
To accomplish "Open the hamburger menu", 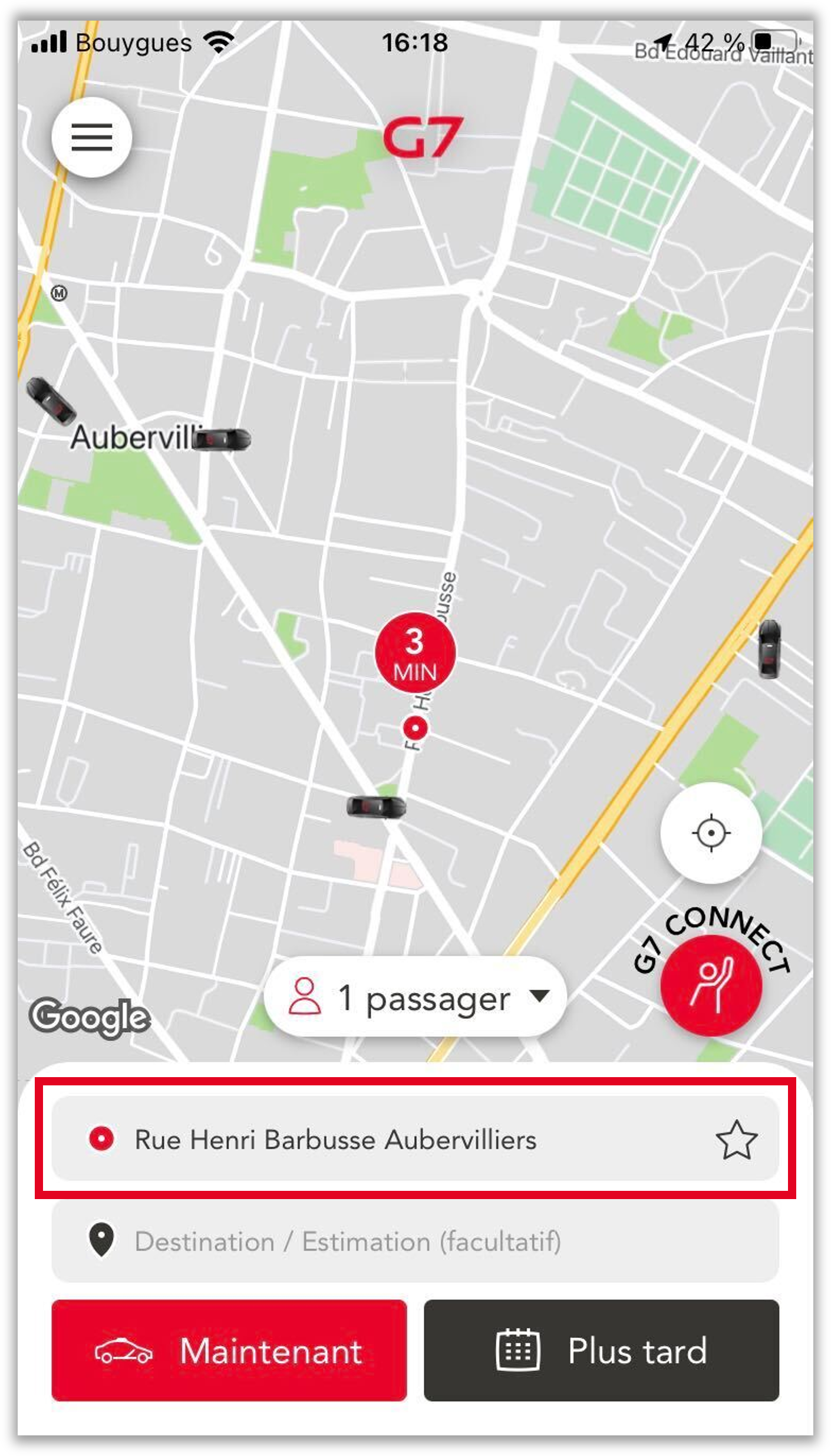I will tap(91, 137).
